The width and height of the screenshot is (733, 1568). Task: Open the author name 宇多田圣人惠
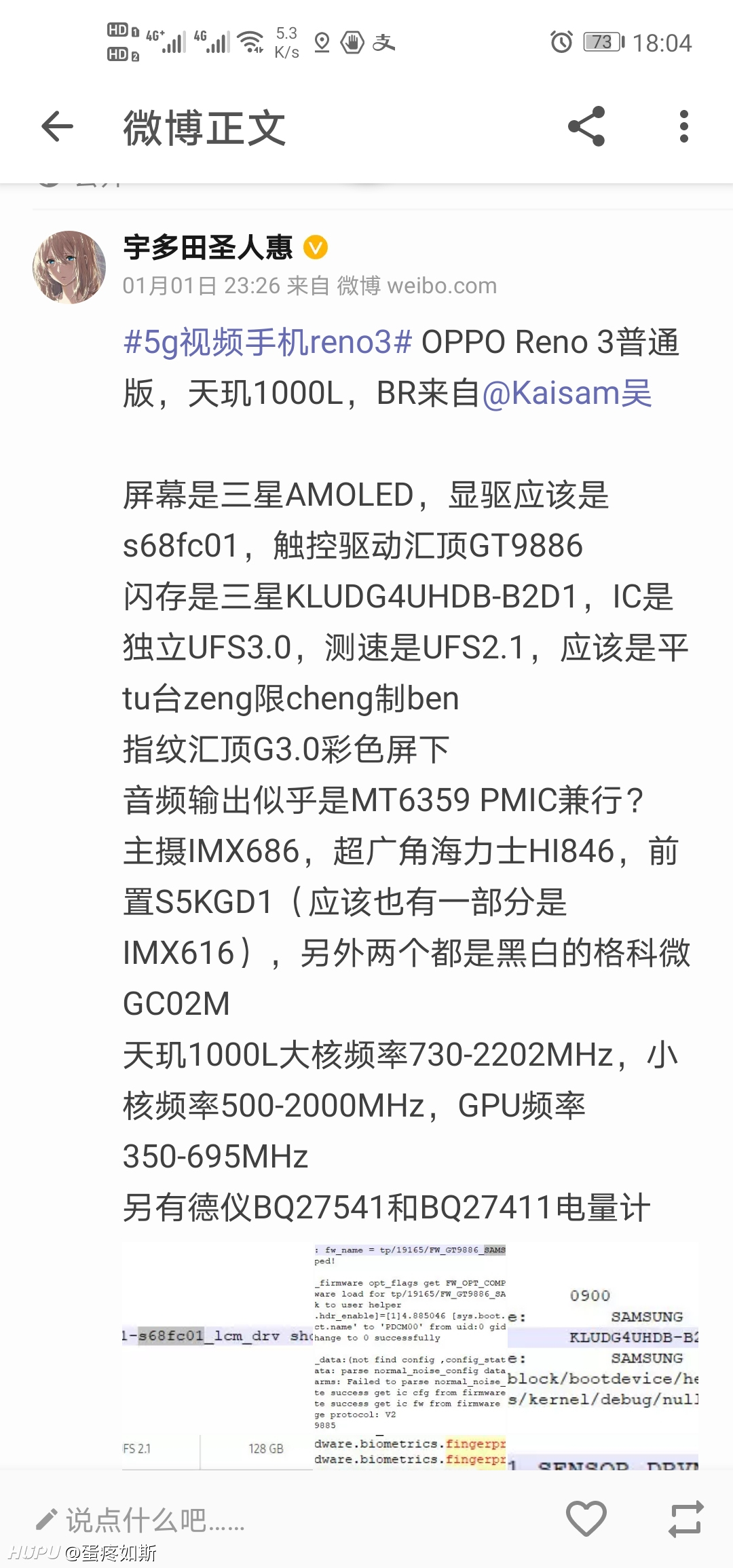coord(208,247)
